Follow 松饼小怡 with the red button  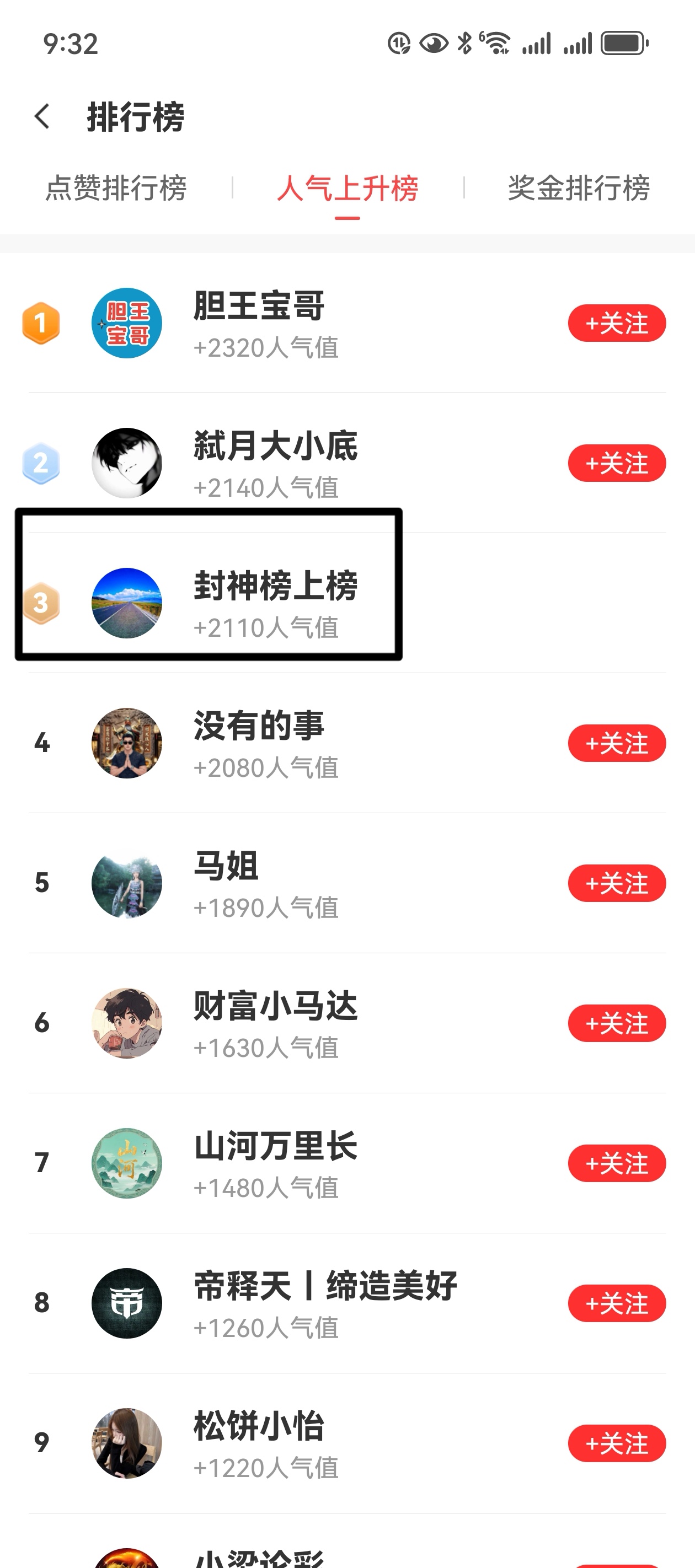617,1443
